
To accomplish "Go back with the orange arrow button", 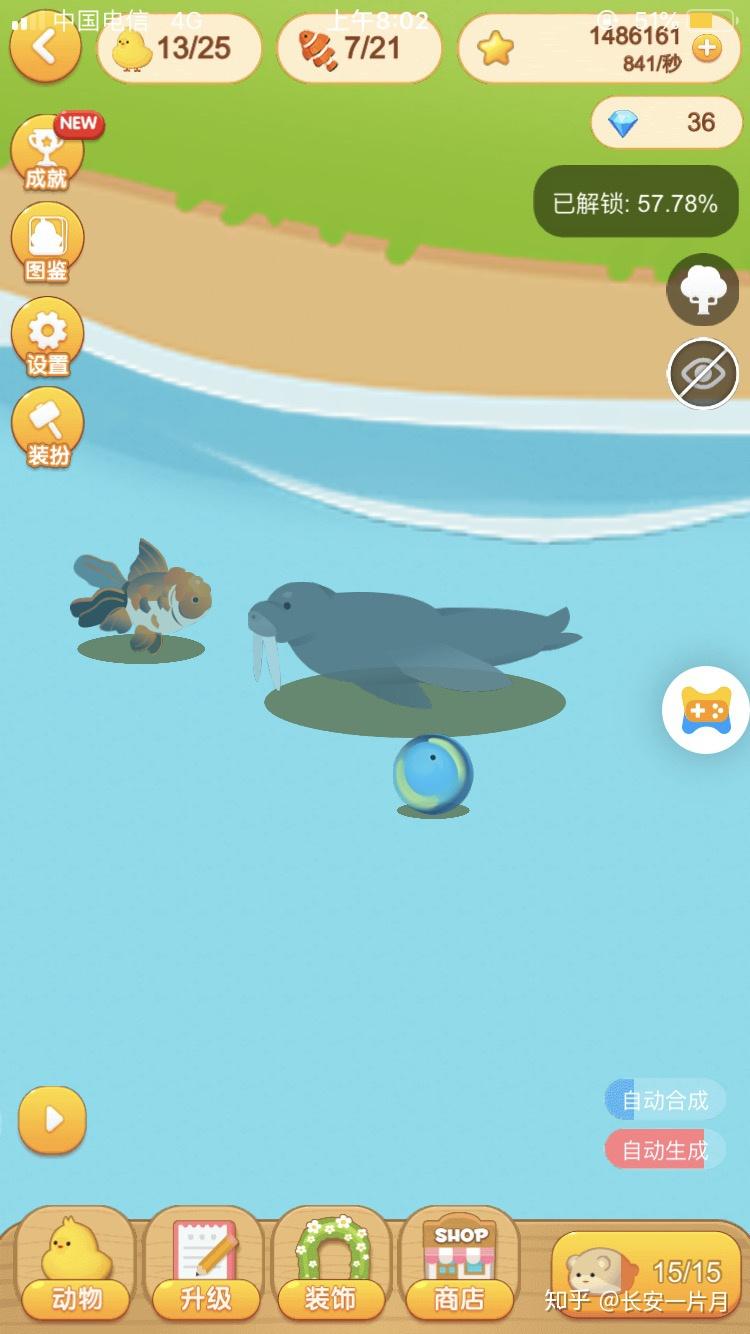I will click(45, 46).
